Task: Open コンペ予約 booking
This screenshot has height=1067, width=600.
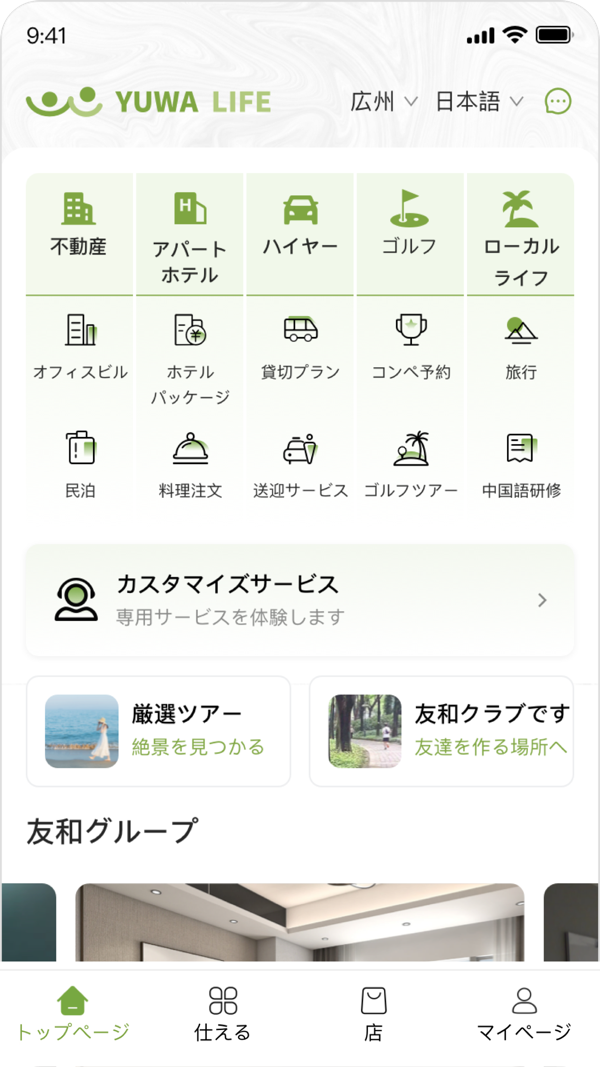Action: pyautogui.click(x=411, y=346)
